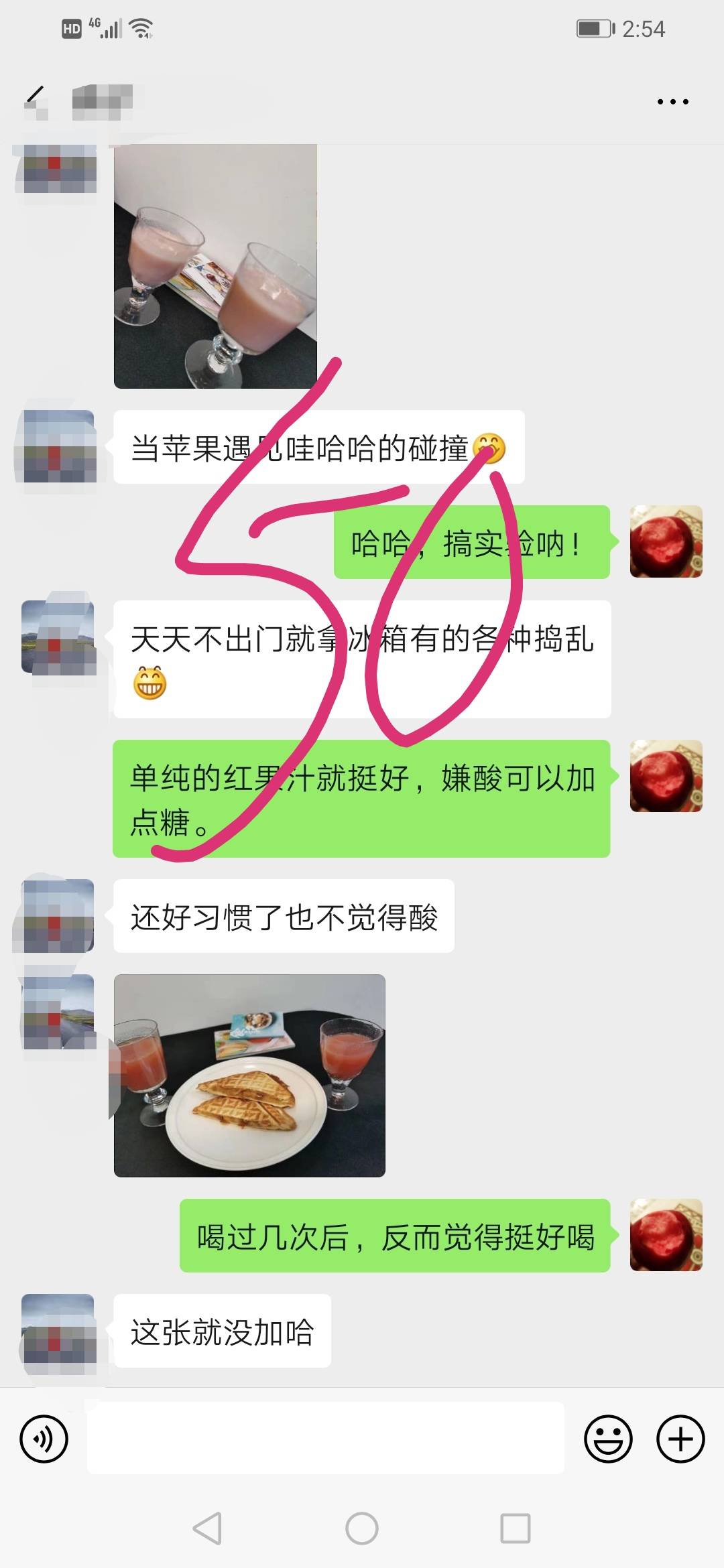Screen dimensions: 724x1568
Task: Open the three-dot chat options menu
Action: [x=672, y=102]
